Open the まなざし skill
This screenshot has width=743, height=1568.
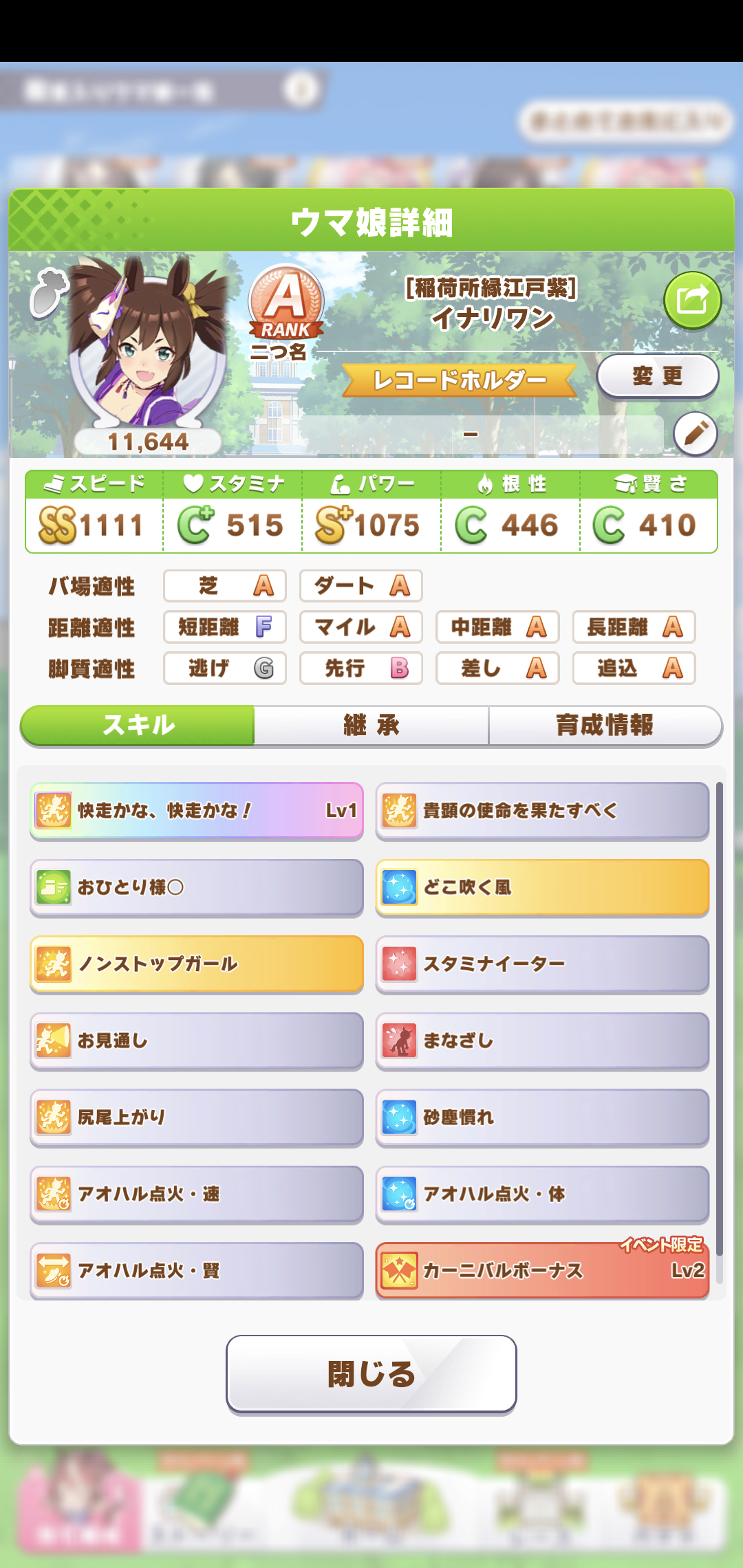tap(542, 1041)
